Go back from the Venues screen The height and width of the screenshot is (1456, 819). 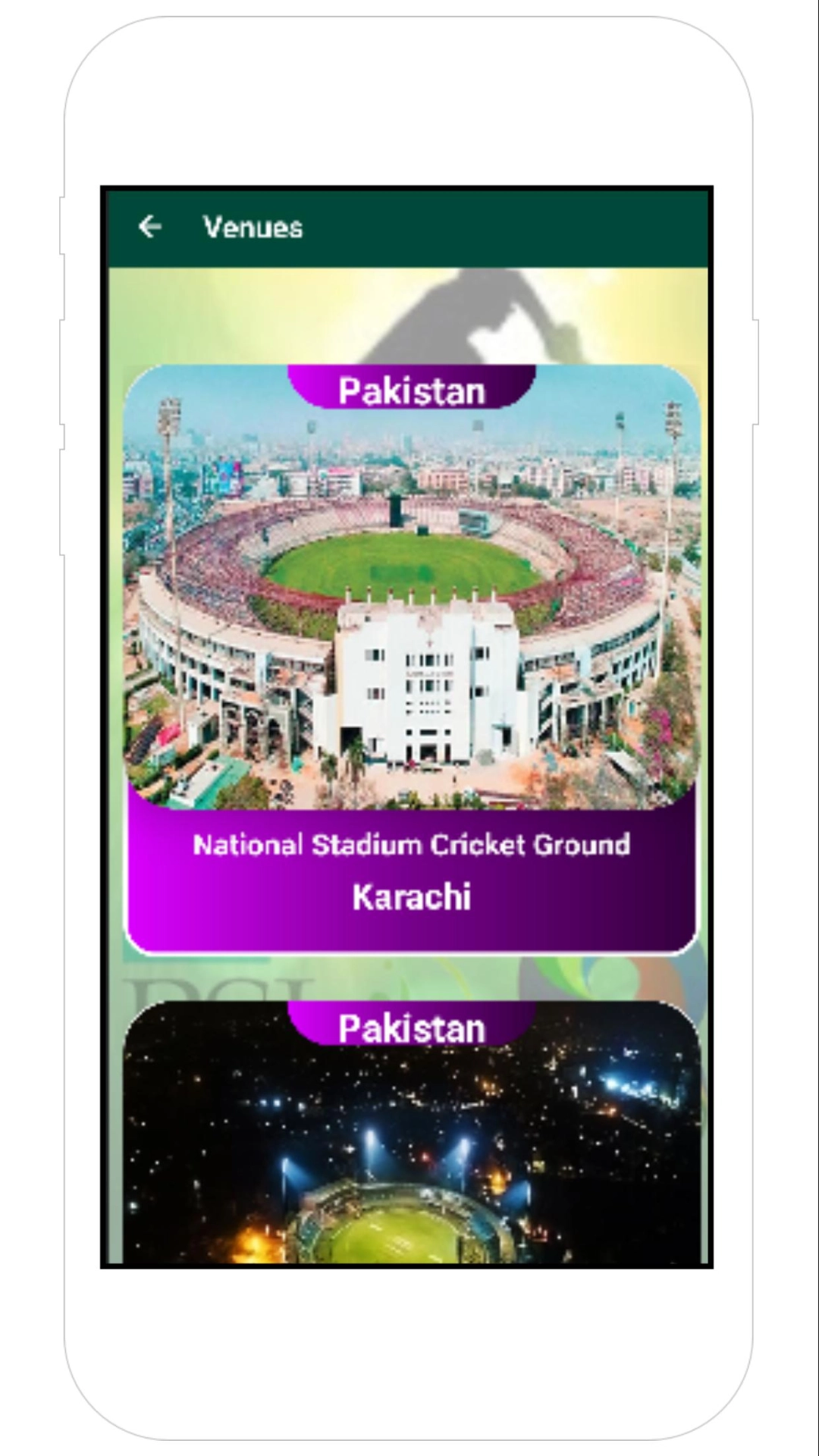(150, 227)
